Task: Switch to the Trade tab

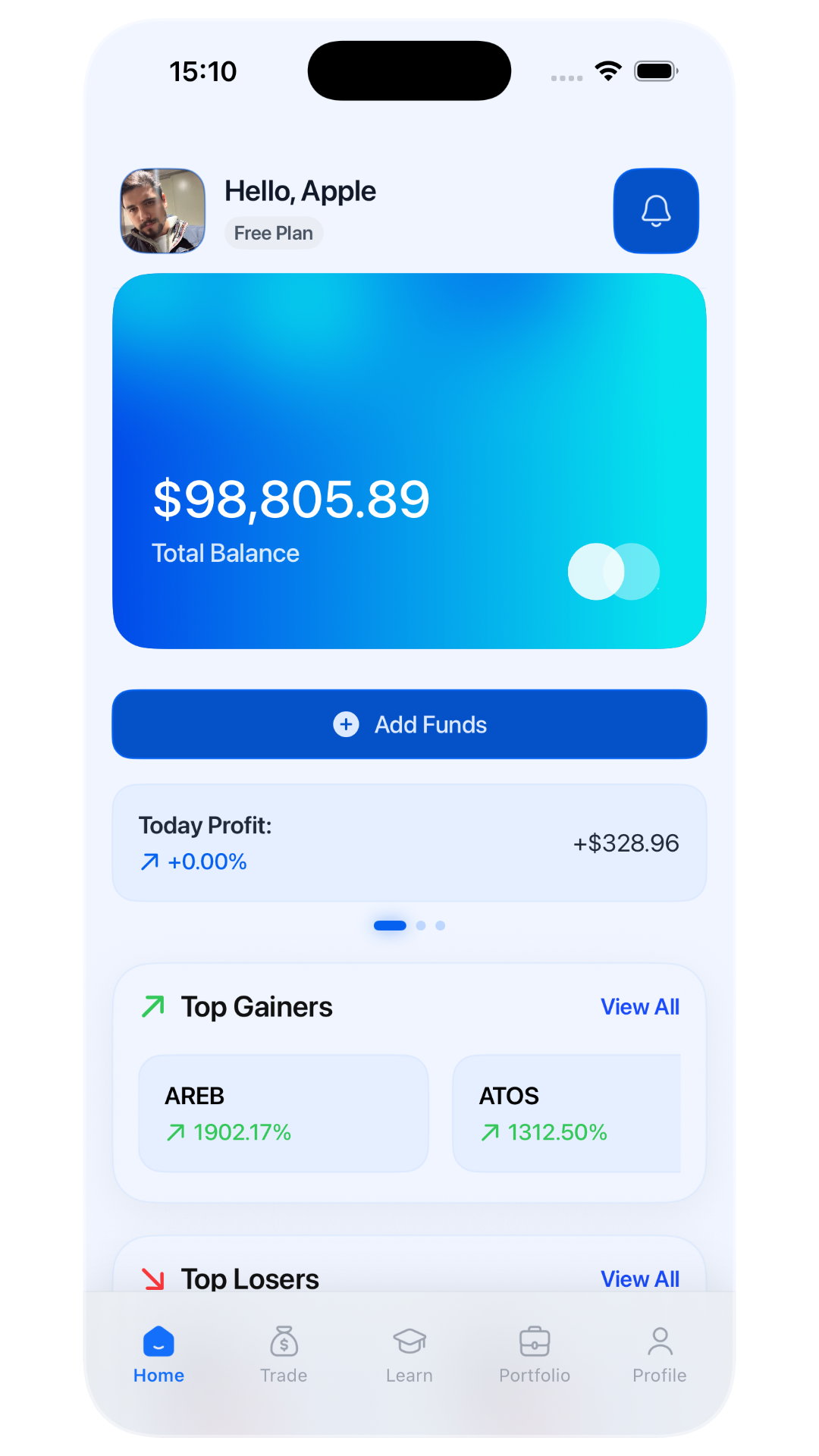Action: tap(284, 1354)
